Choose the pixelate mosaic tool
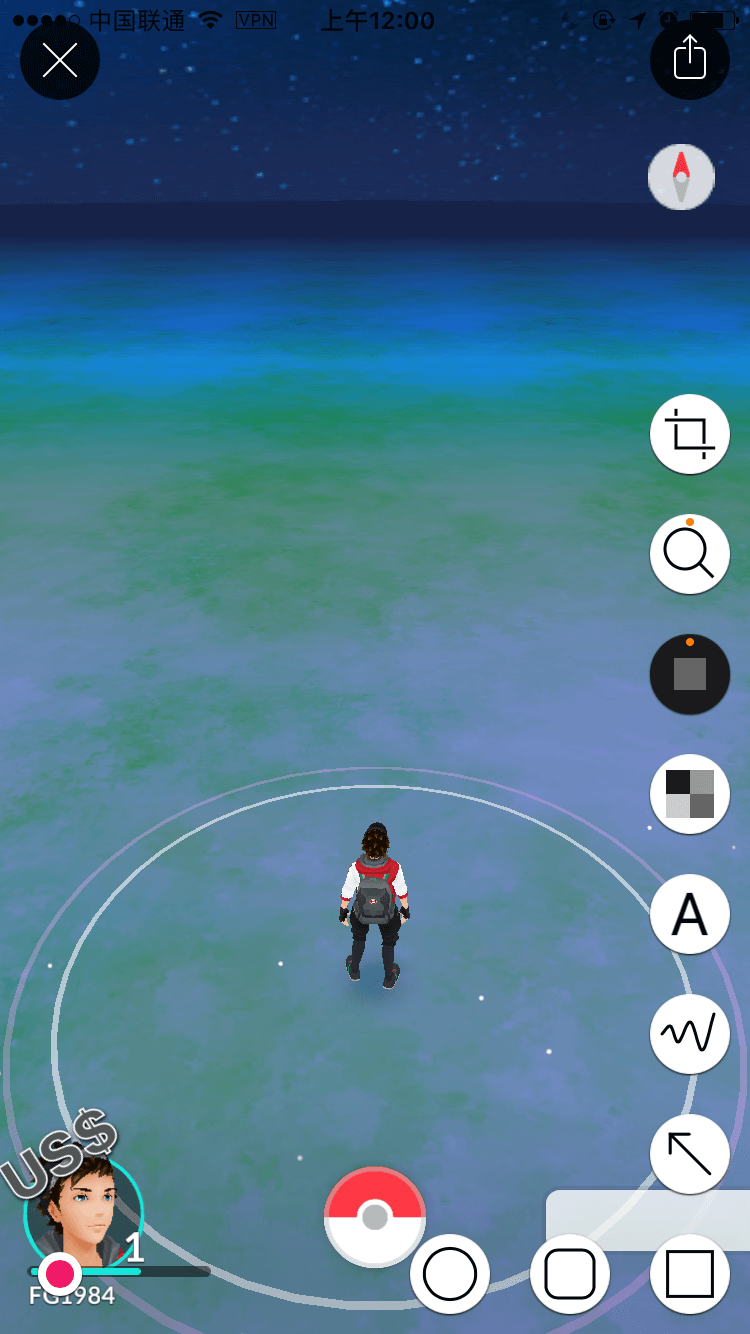The height and width of the screenshot is (1334, 750). point(690,794)
